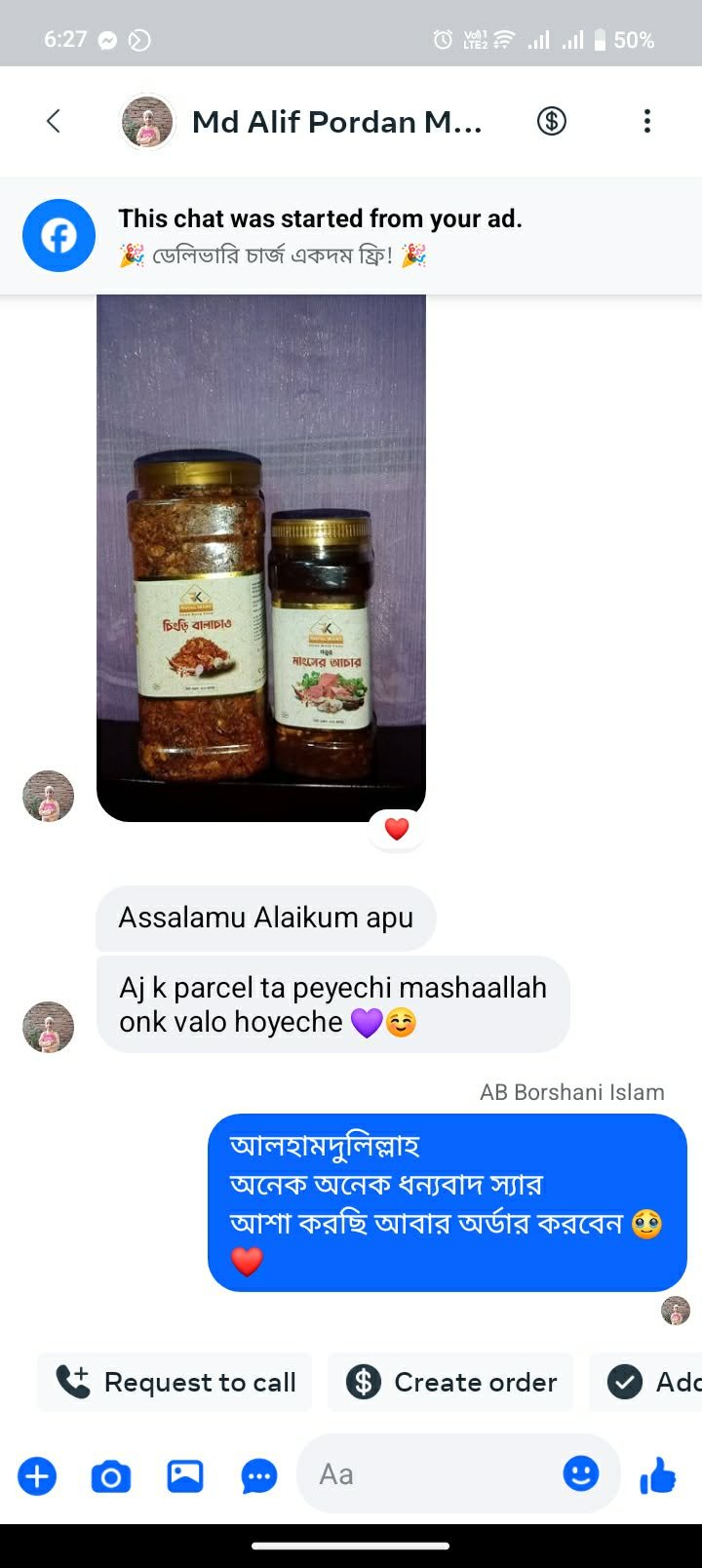702x1568 pixels.
Task: Open the gallery image picker
Action: (184, 1475)
